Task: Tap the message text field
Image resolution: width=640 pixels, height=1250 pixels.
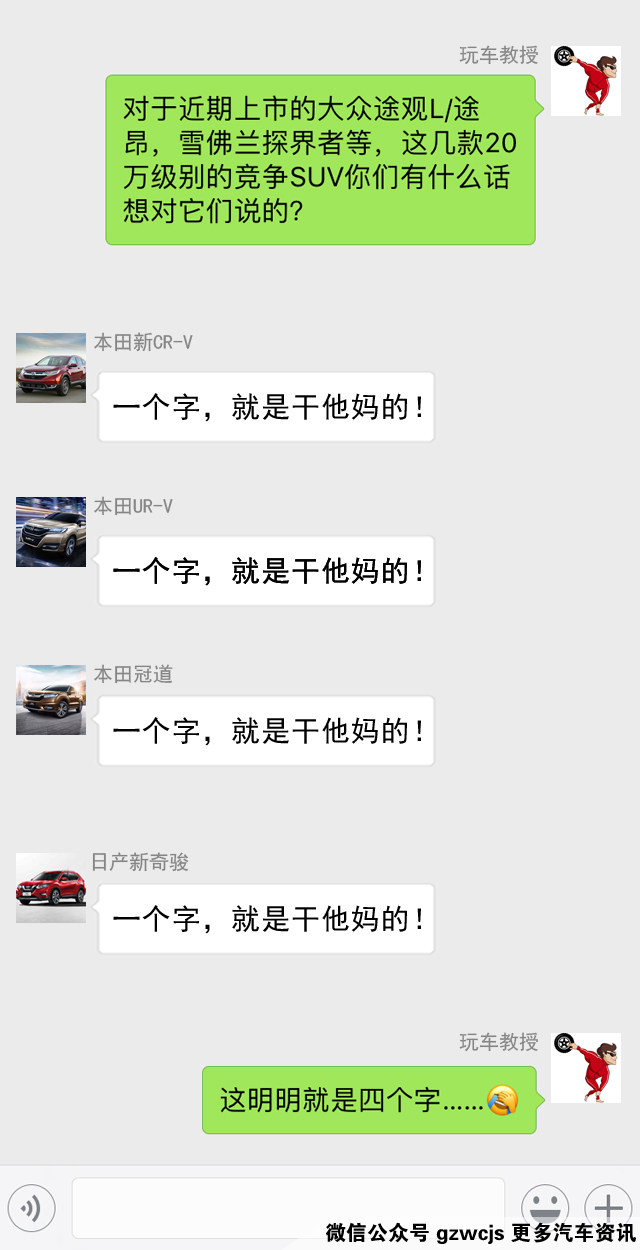Action: [x=288, y=1206]
